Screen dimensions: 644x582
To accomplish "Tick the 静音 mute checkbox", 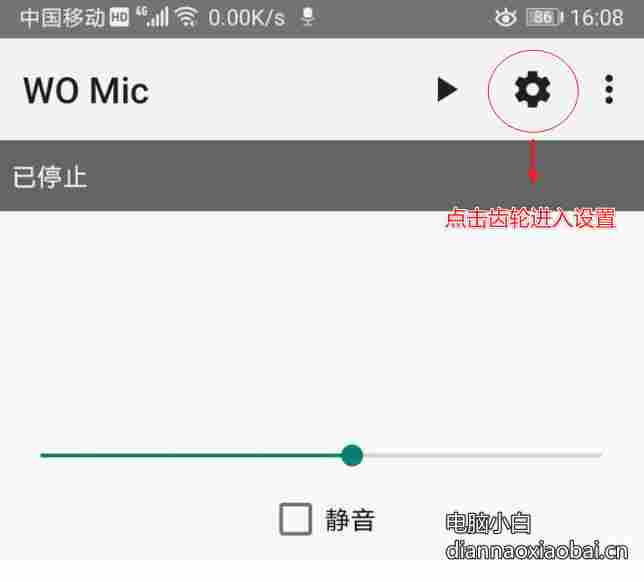I will (295, 519).
